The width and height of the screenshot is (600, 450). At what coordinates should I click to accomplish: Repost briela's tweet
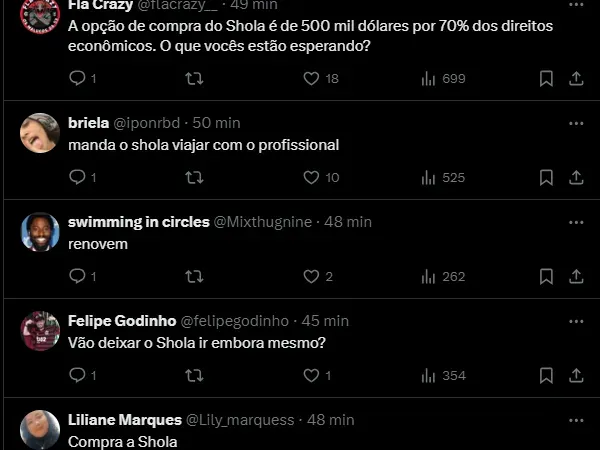194,178
